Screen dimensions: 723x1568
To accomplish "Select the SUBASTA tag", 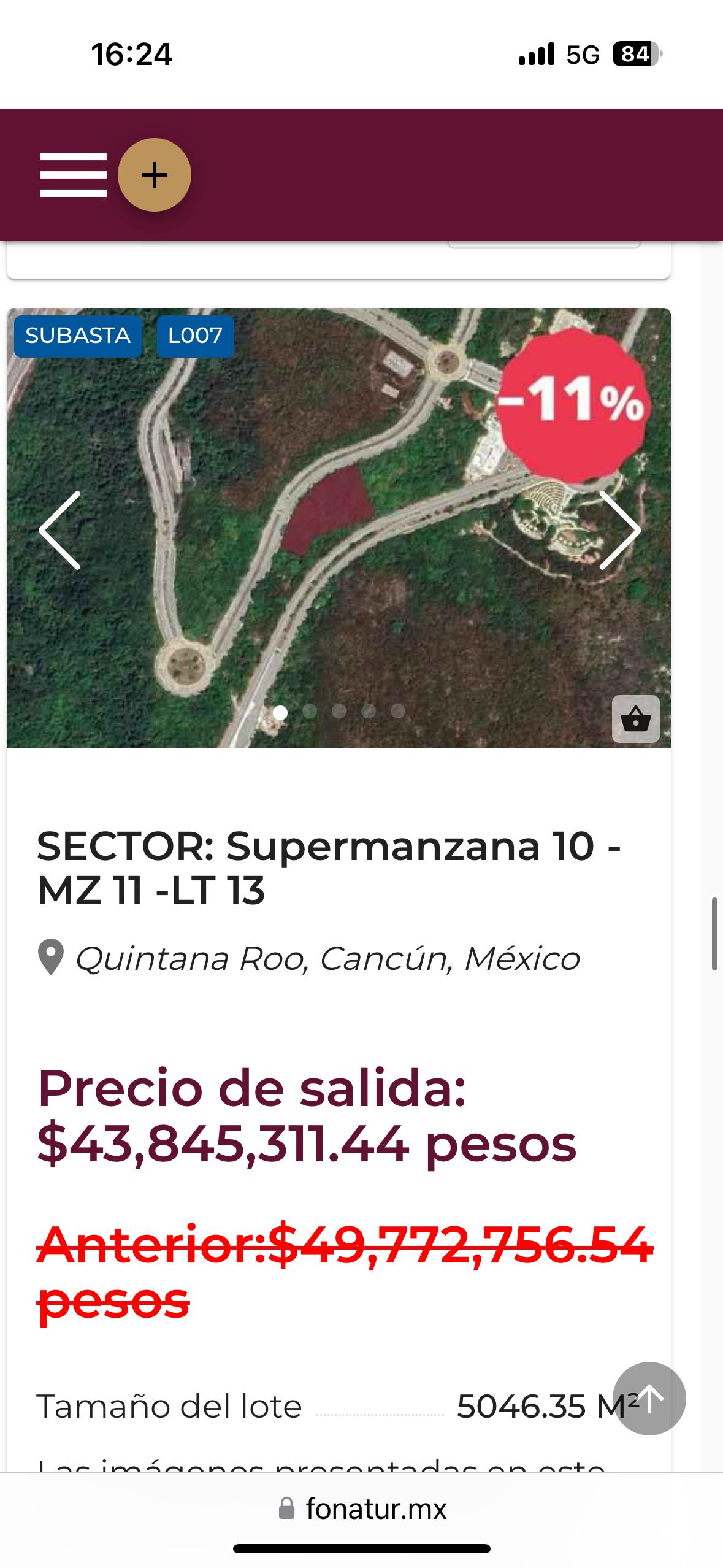I will point(78,336).
